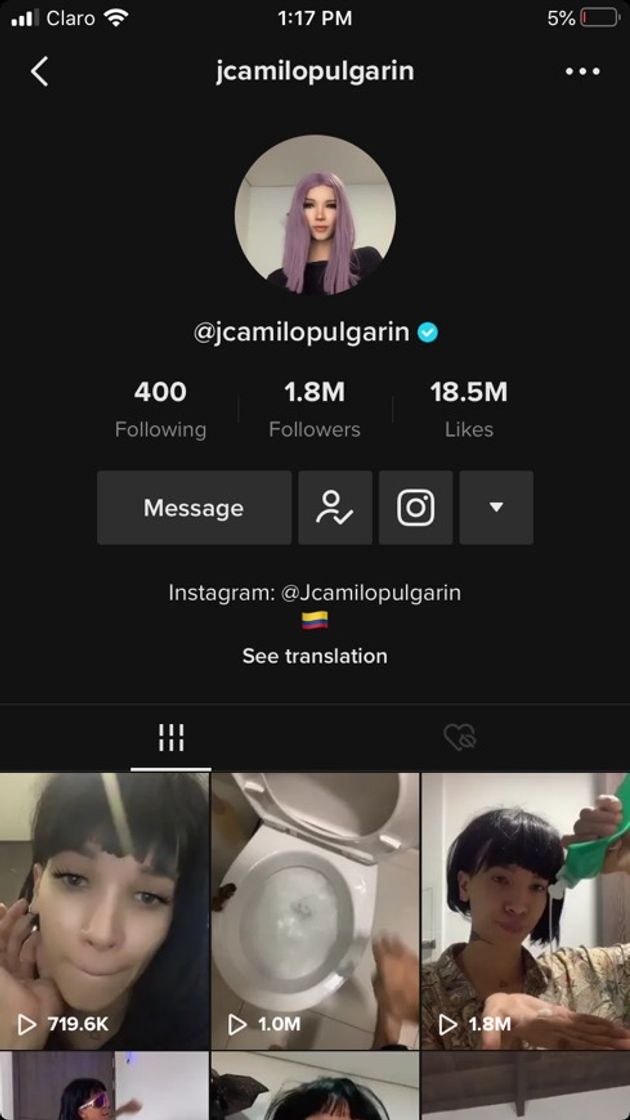
Task: Open the 400 Following list
Action: pos(160,408)
